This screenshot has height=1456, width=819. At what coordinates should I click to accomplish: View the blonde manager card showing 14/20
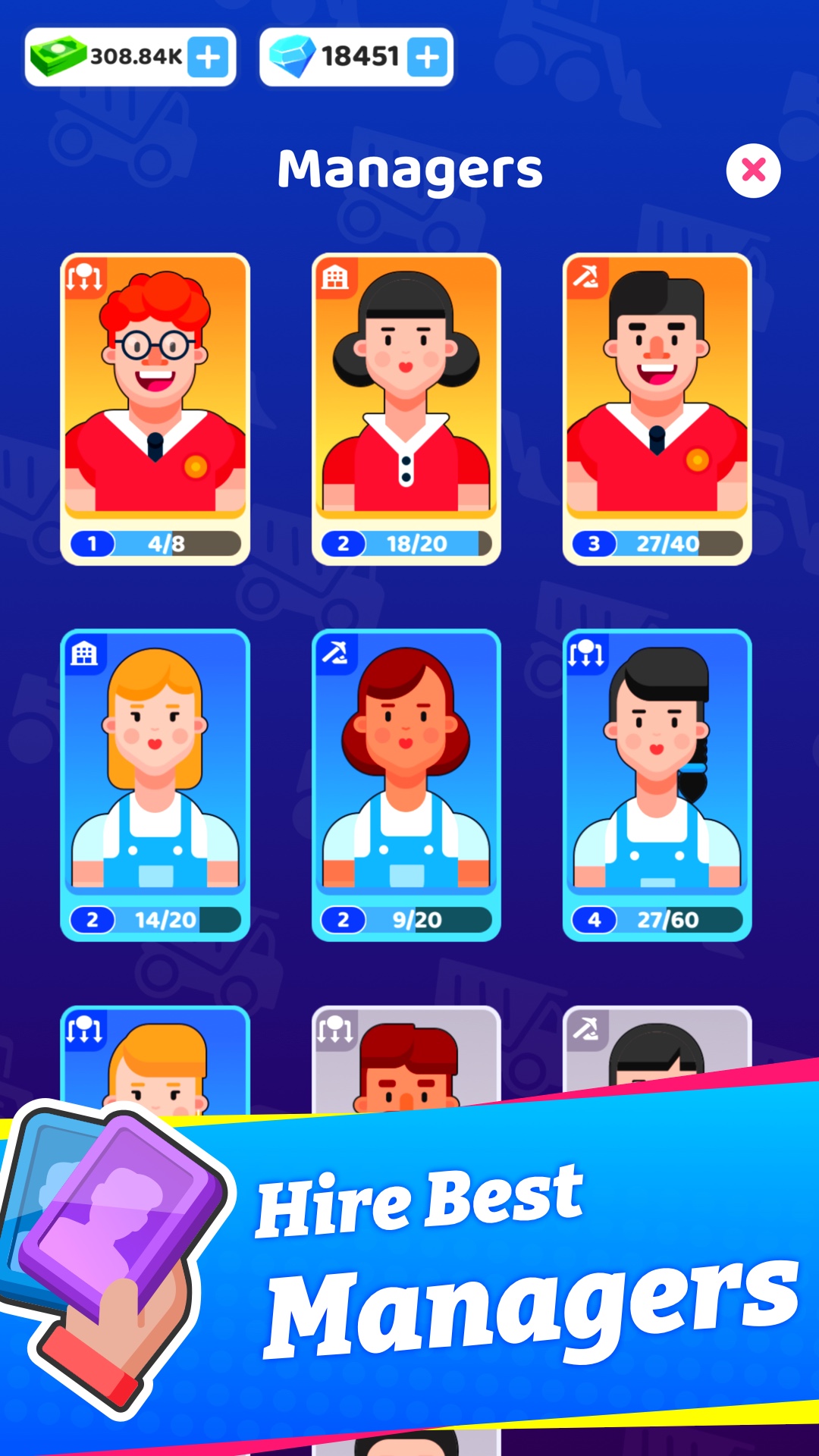155,785
